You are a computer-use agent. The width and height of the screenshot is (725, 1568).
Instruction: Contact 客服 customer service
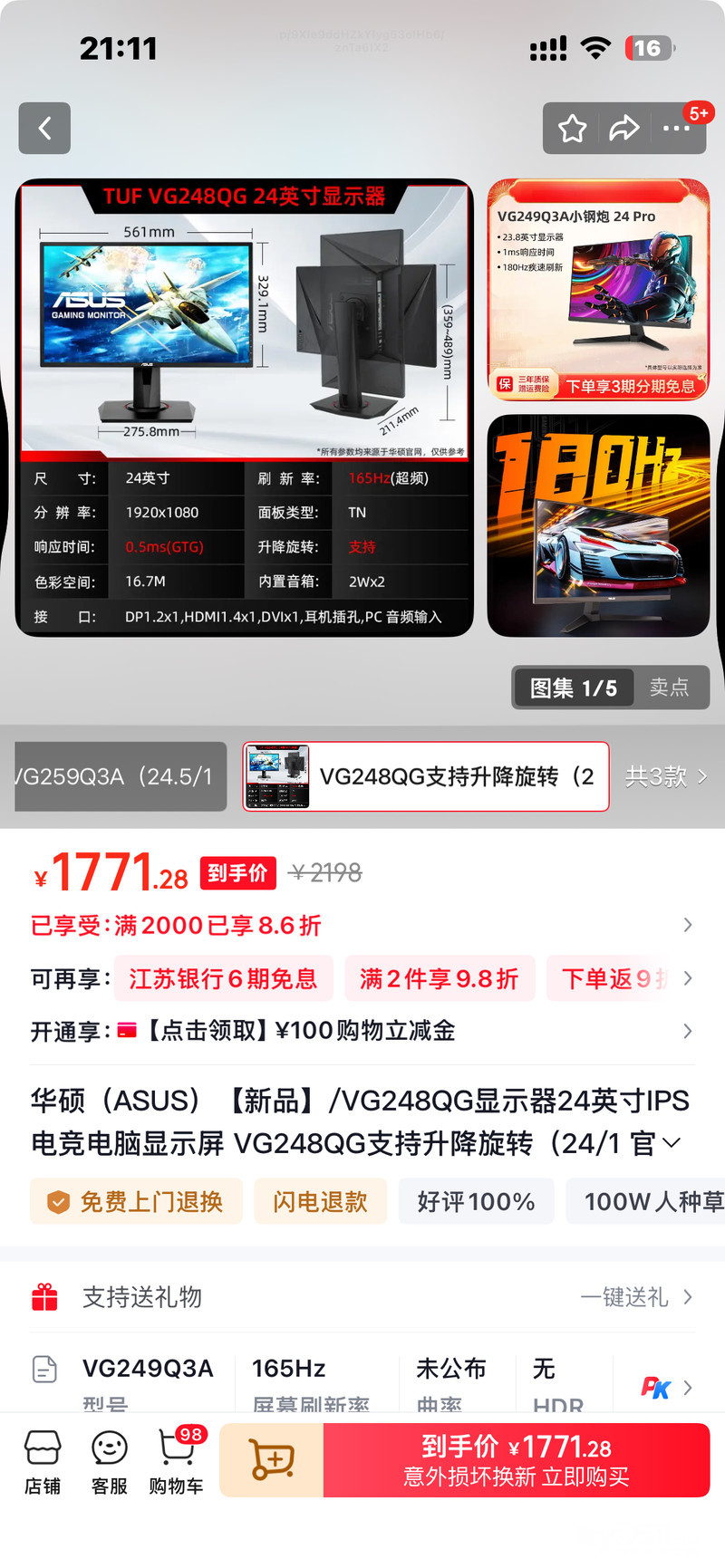[110, 1462]
